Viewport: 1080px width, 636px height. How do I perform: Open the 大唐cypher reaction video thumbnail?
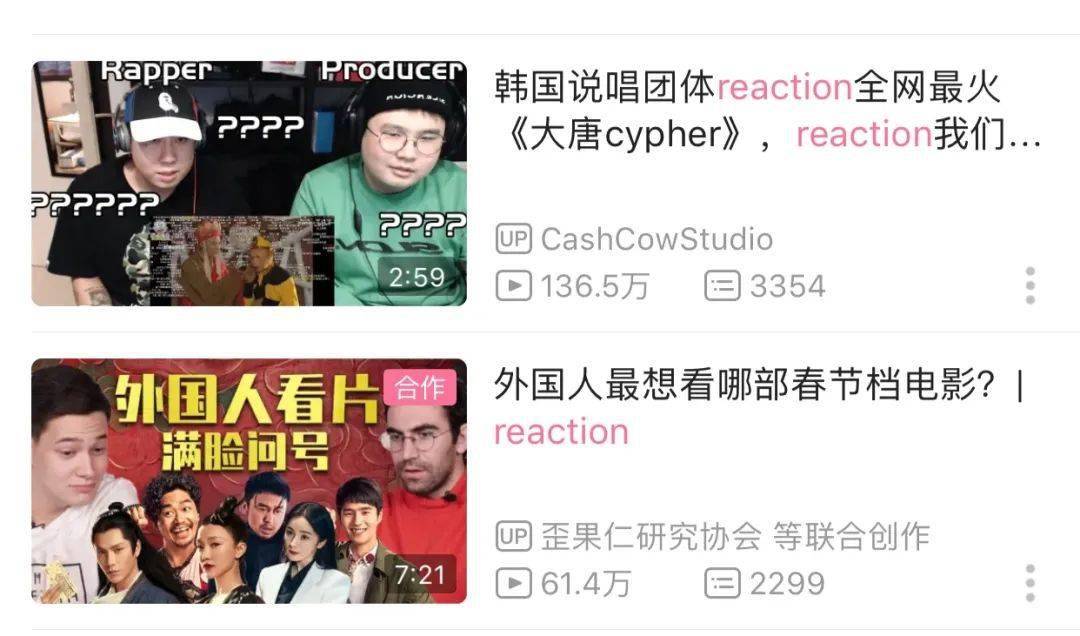click(x=249, y=183)
